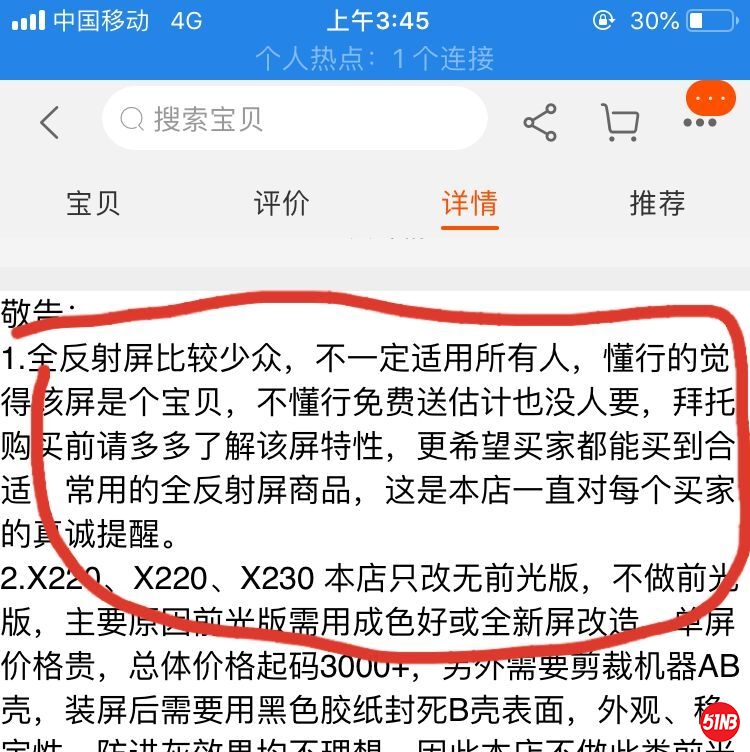Share this product
This screenshot has height=752, width=750.
pos(540,123)
